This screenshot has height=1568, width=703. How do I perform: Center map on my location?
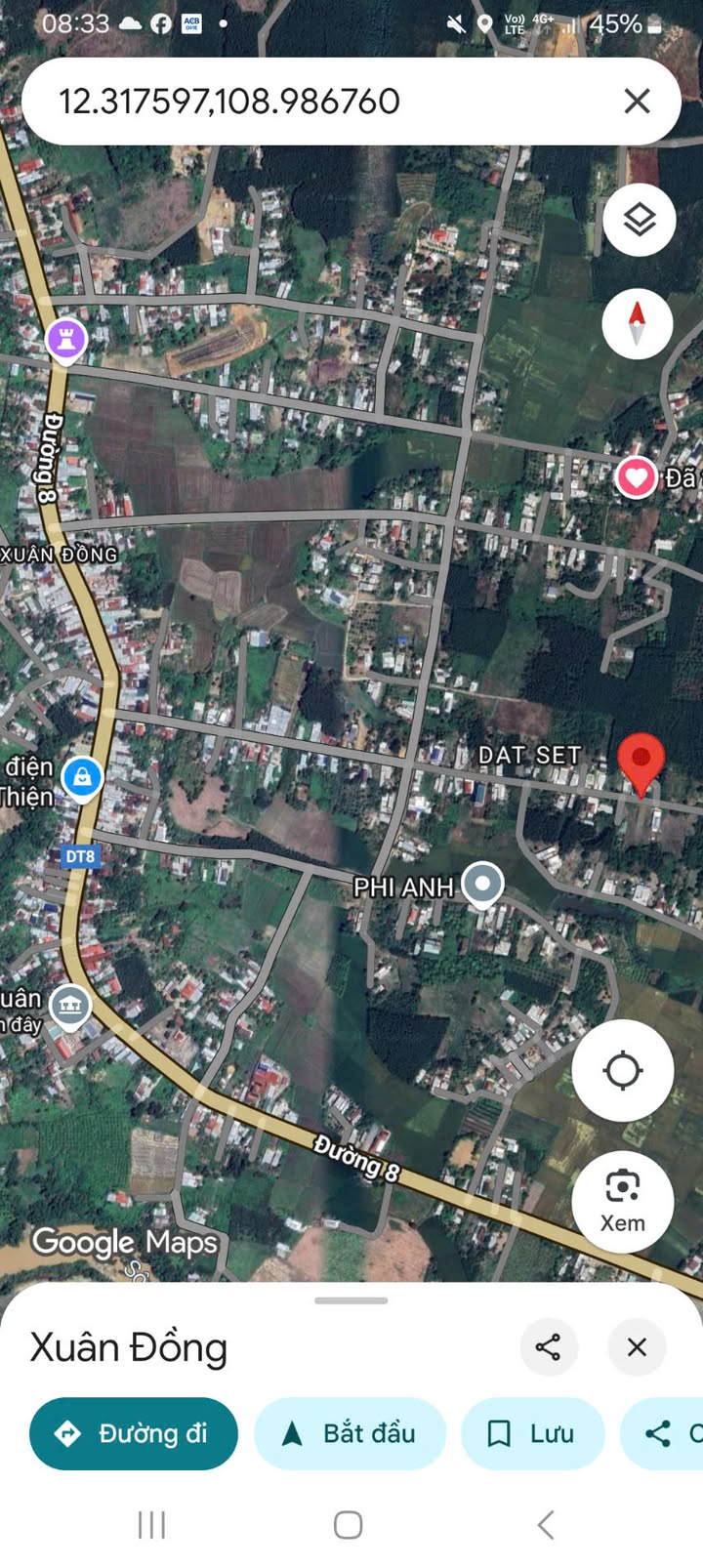point(622,1071)
